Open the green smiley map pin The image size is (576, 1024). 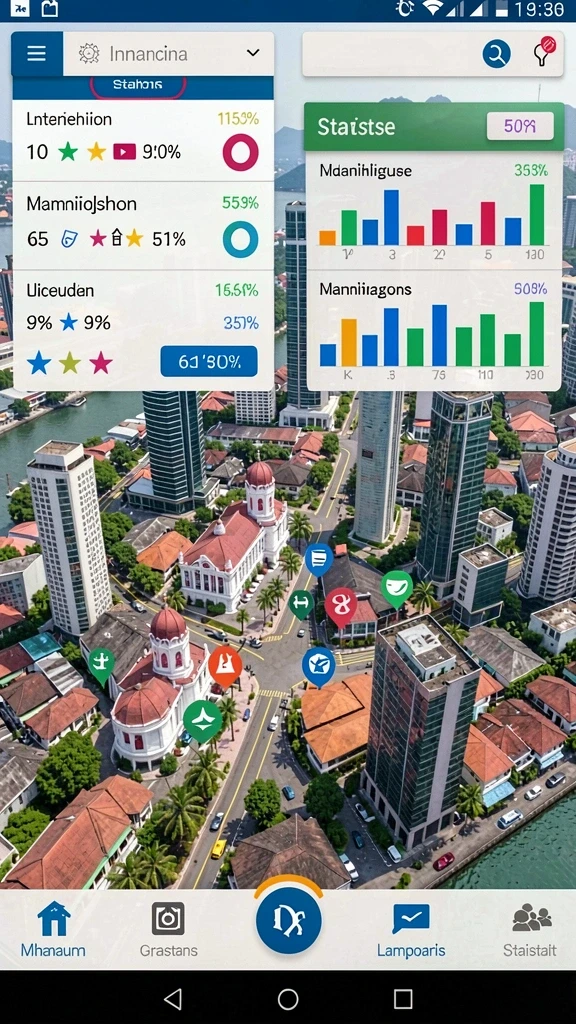pos(396,588)
